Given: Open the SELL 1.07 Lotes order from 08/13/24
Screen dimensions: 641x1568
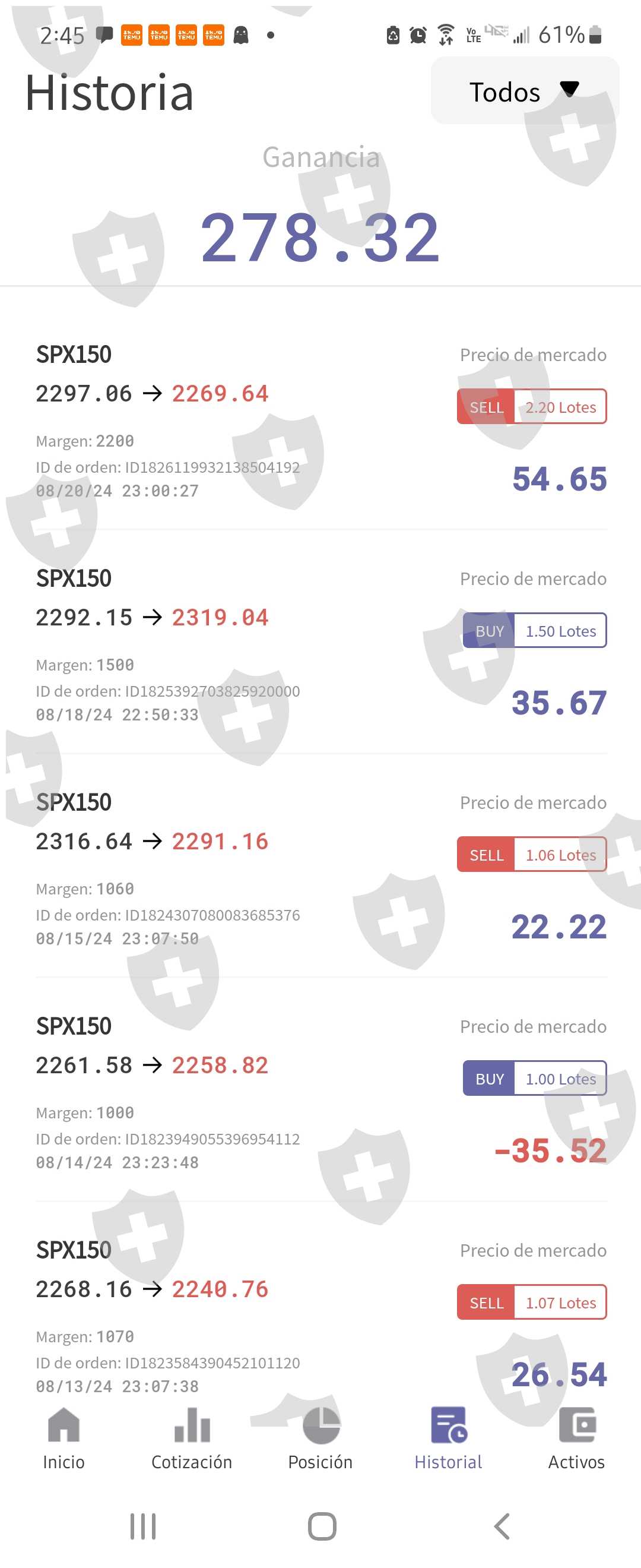Looking at the screenshot, I should coord(320,1317).
